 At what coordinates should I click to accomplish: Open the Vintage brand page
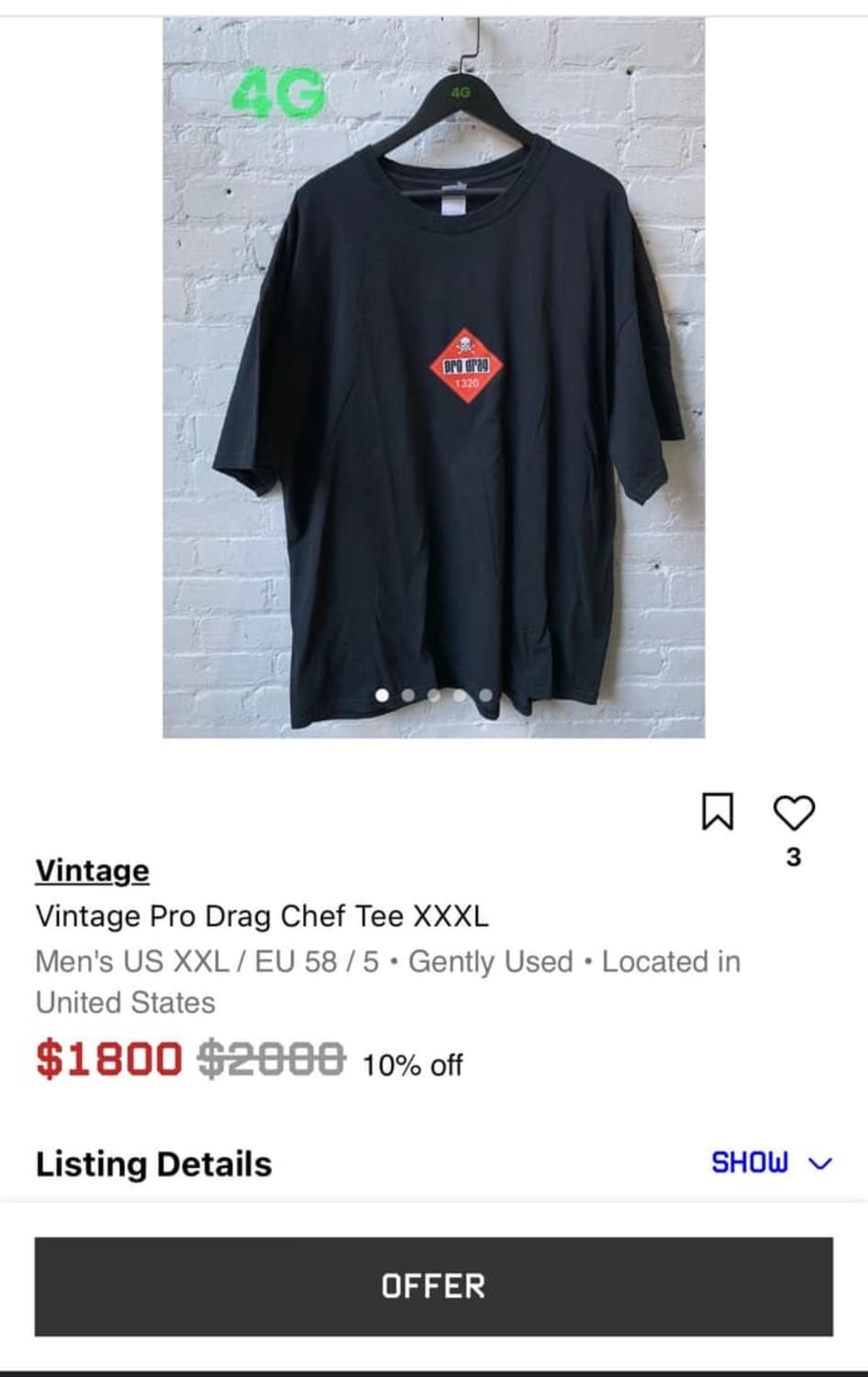tap(91, 870)
